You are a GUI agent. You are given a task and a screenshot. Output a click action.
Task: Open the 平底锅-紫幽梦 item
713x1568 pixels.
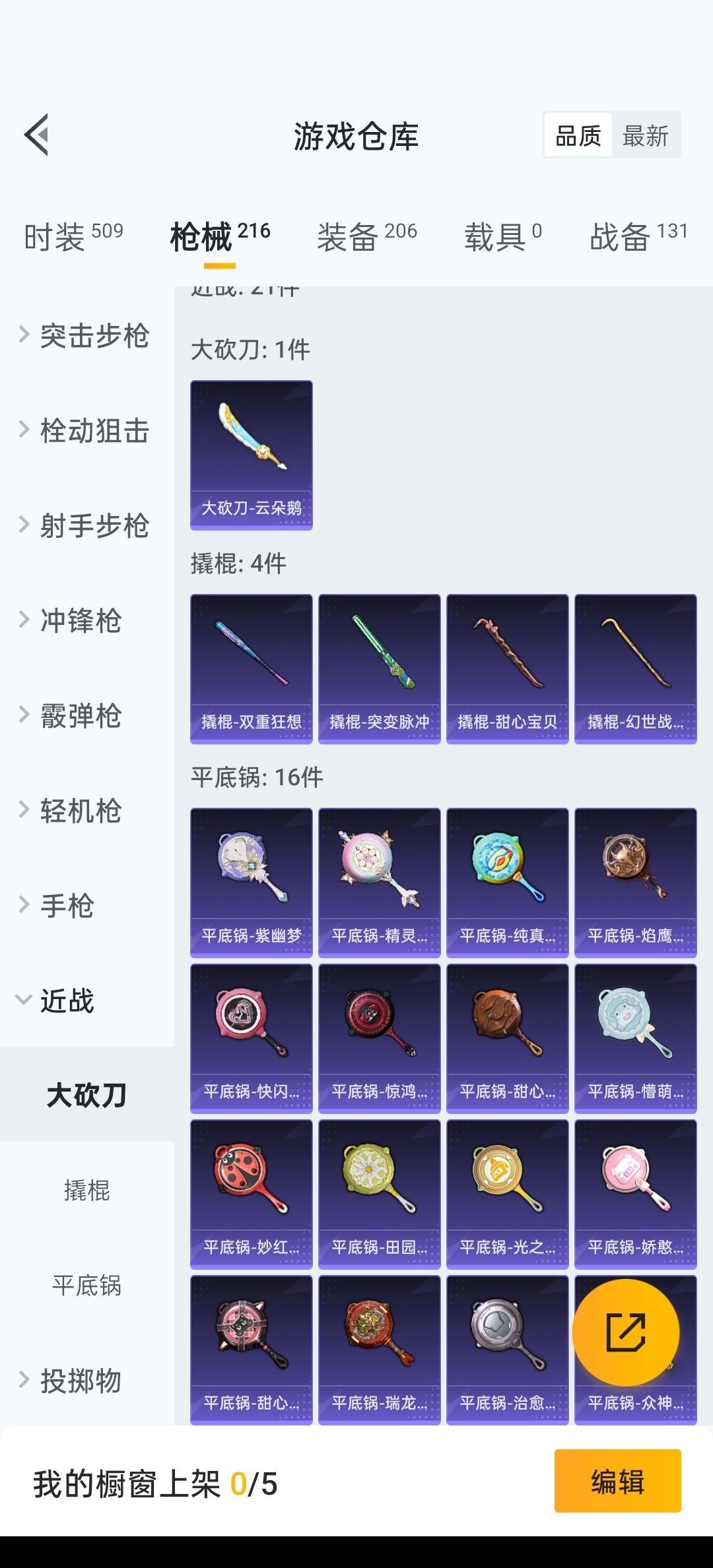tap(251, 882)
